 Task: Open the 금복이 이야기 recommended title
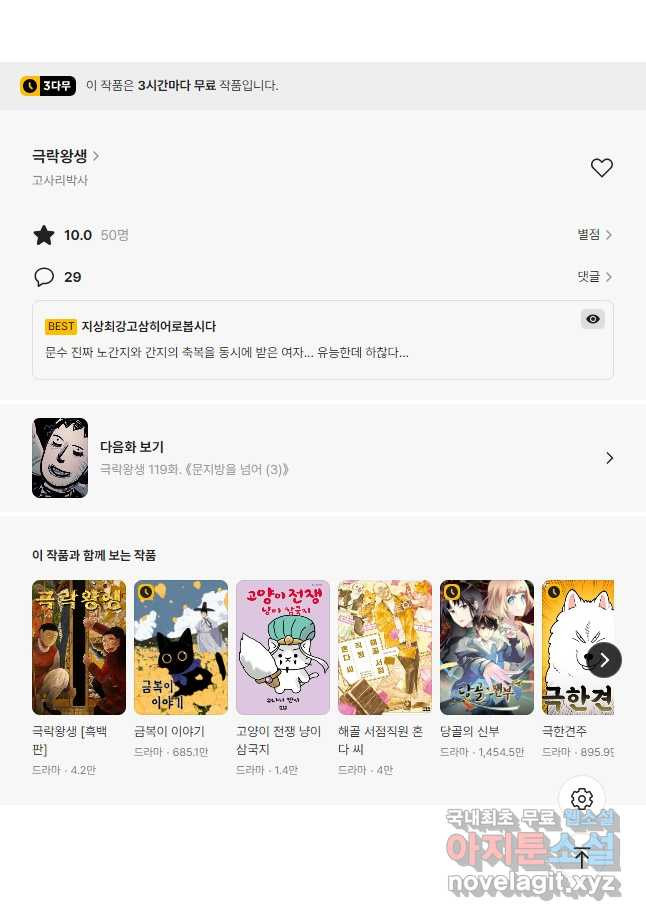pos(181,647)
